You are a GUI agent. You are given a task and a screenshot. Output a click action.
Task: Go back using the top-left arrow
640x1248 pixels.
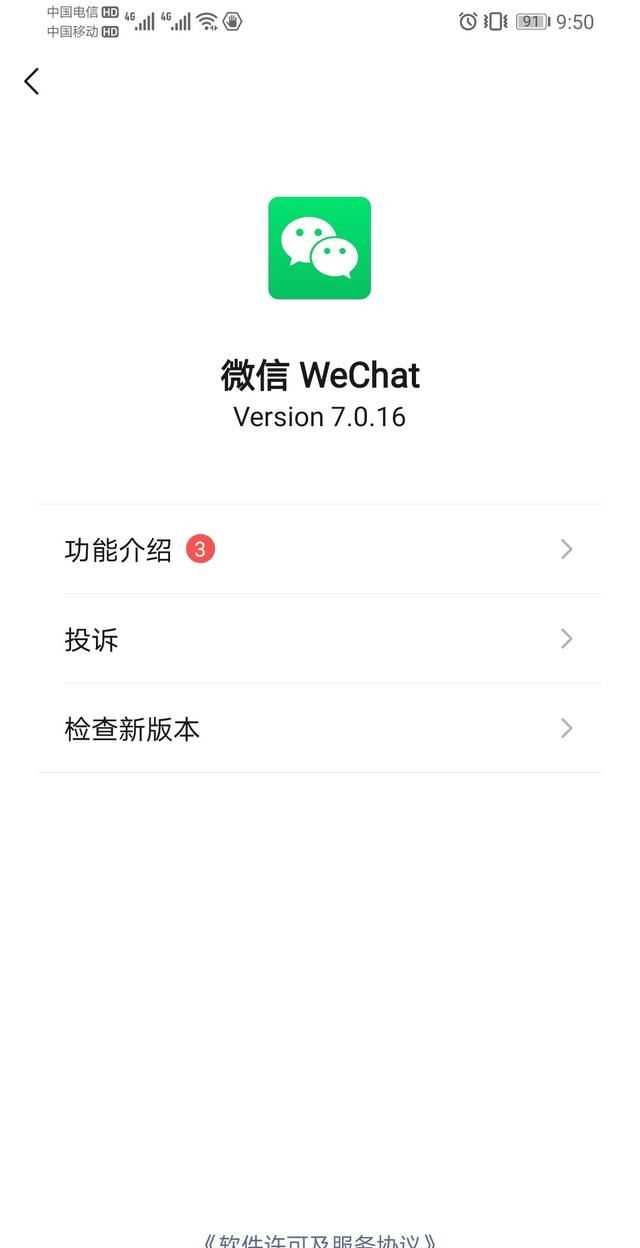(x=32, y=82)
